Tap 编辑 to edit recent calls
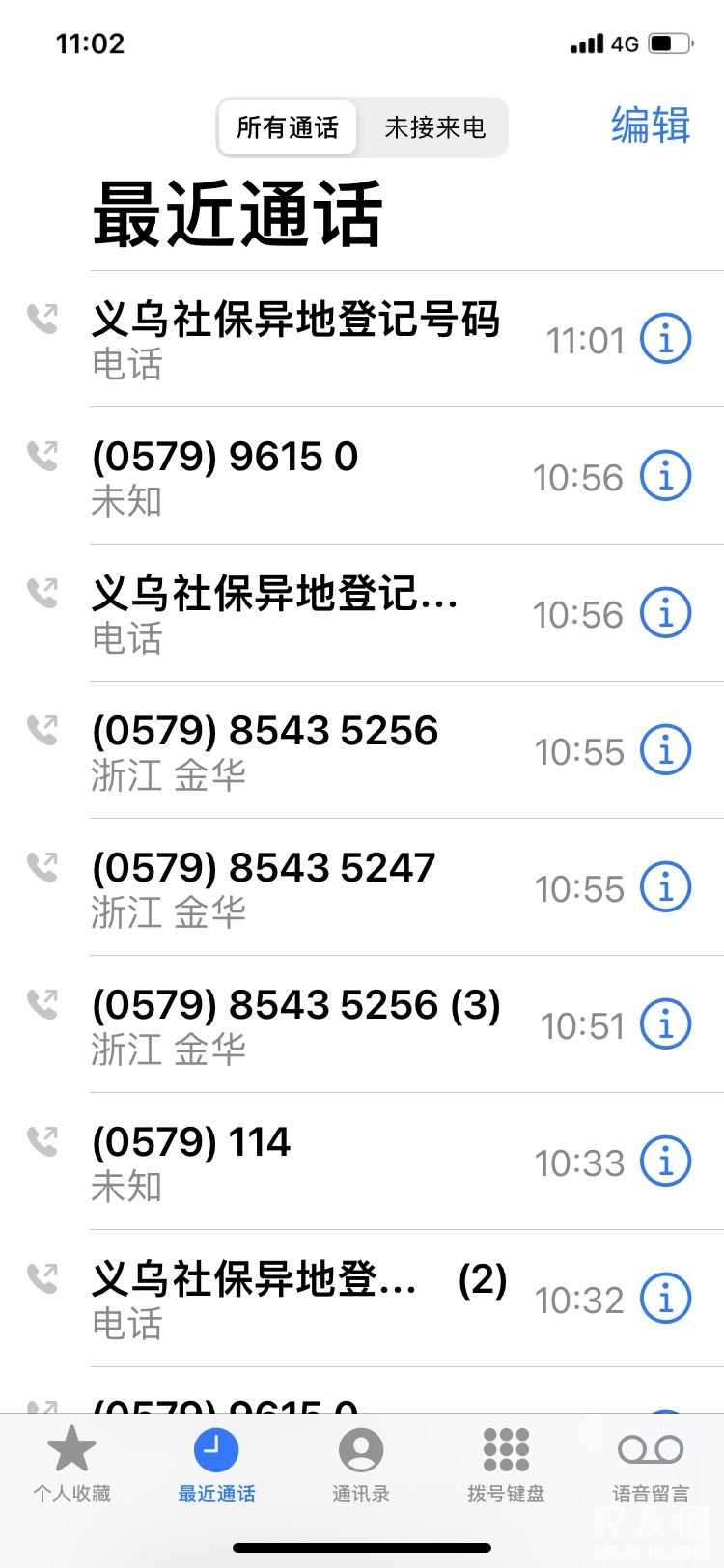 pos(651,126)
